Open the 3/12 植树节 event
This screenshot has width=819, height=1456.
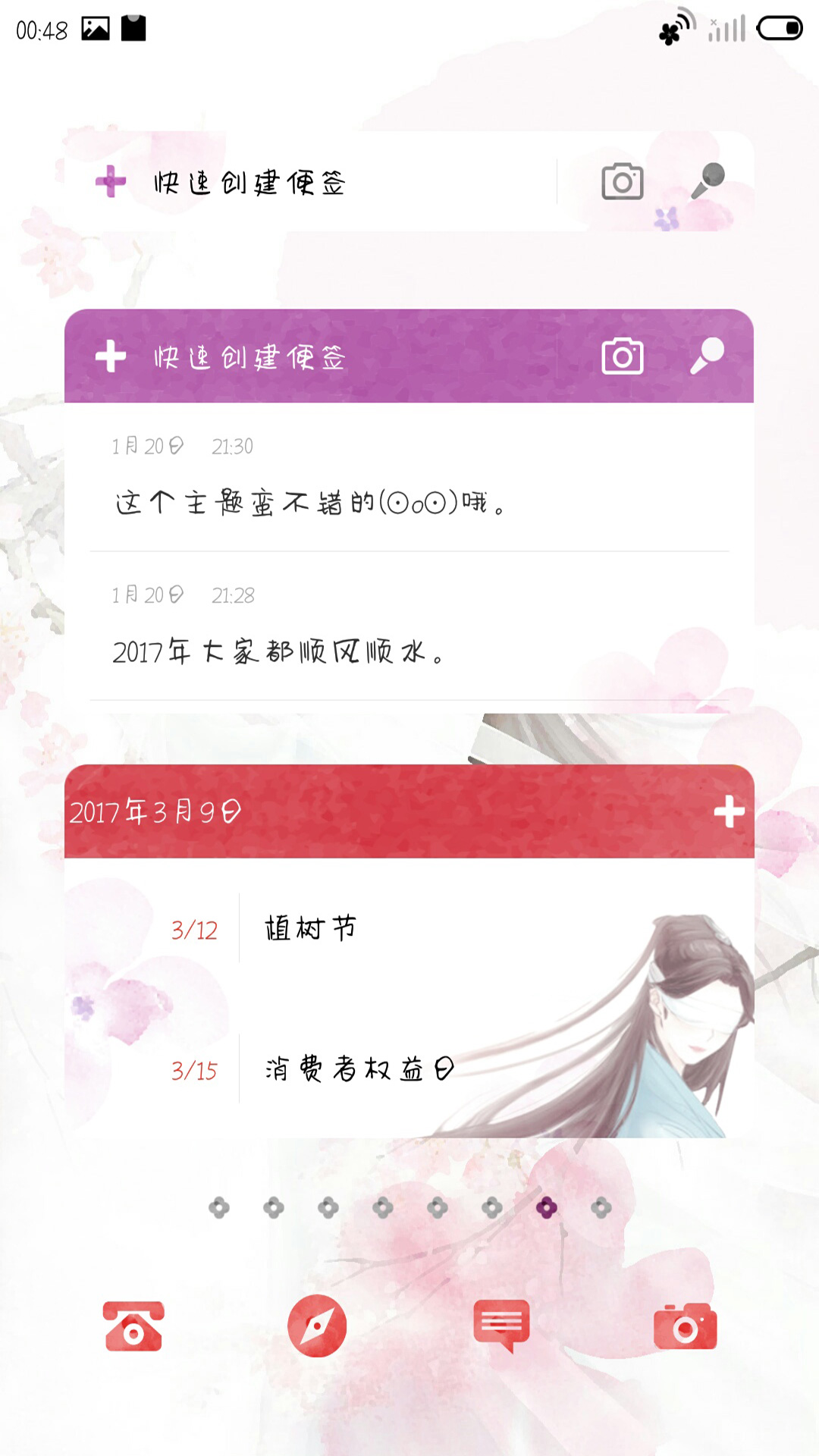[x=409, y=928]
